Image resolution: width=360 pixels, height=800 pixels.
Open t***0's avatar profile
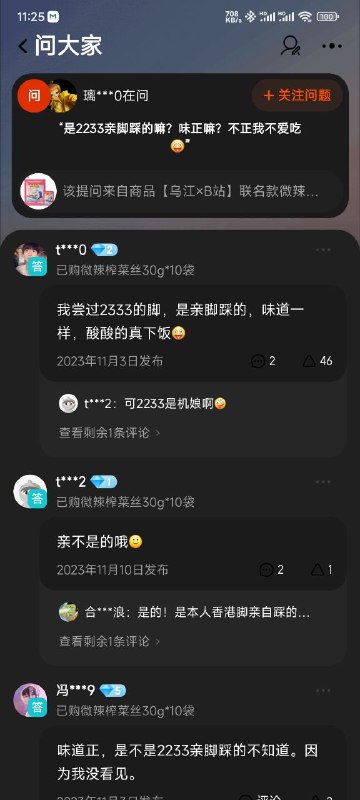[x=30, y=259]
